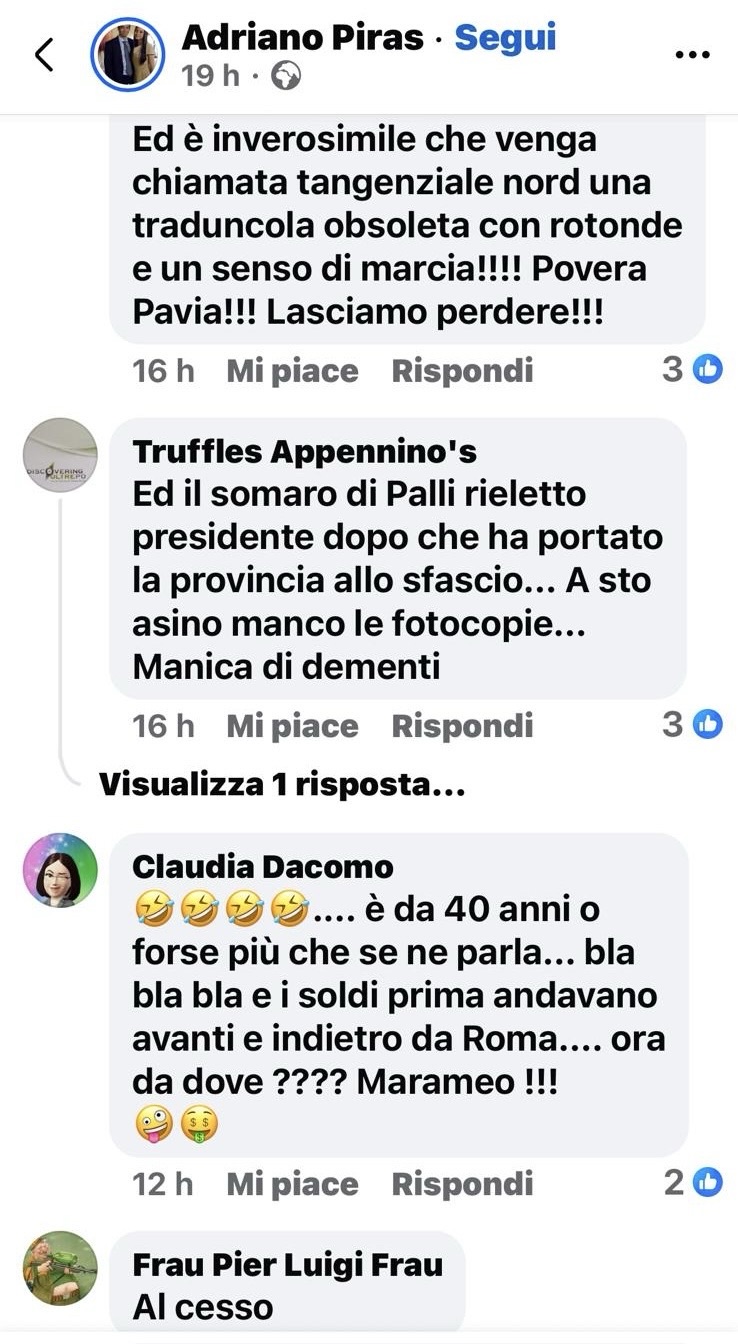Go back with the arrow icon
738x1344 pixels.
(x=44, y=55)
